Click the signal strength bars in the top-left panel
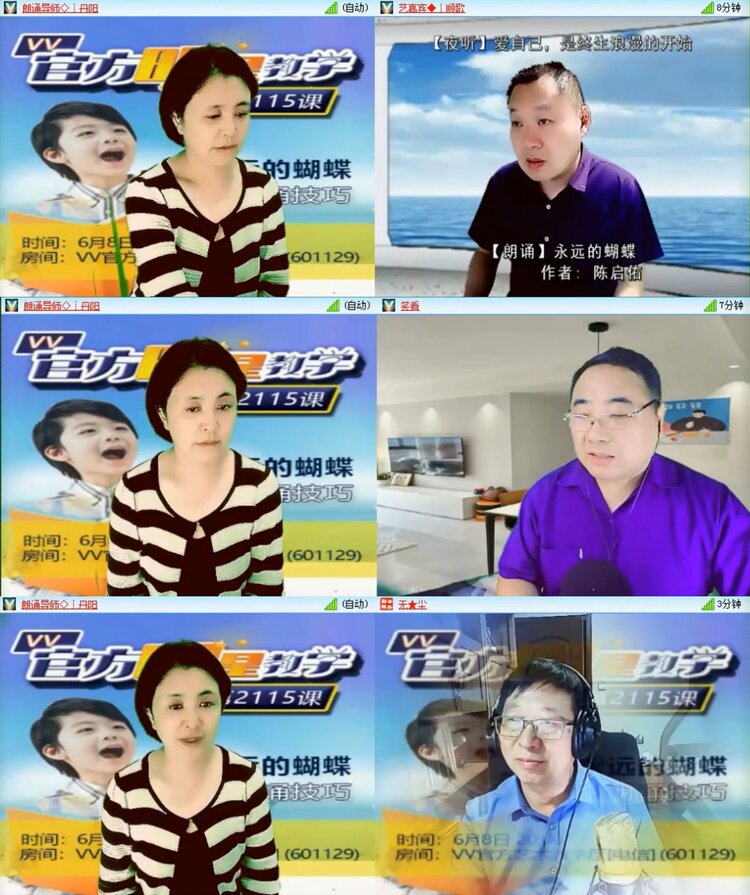The width and height of the screenshot is (750, 895). (330, 10)
